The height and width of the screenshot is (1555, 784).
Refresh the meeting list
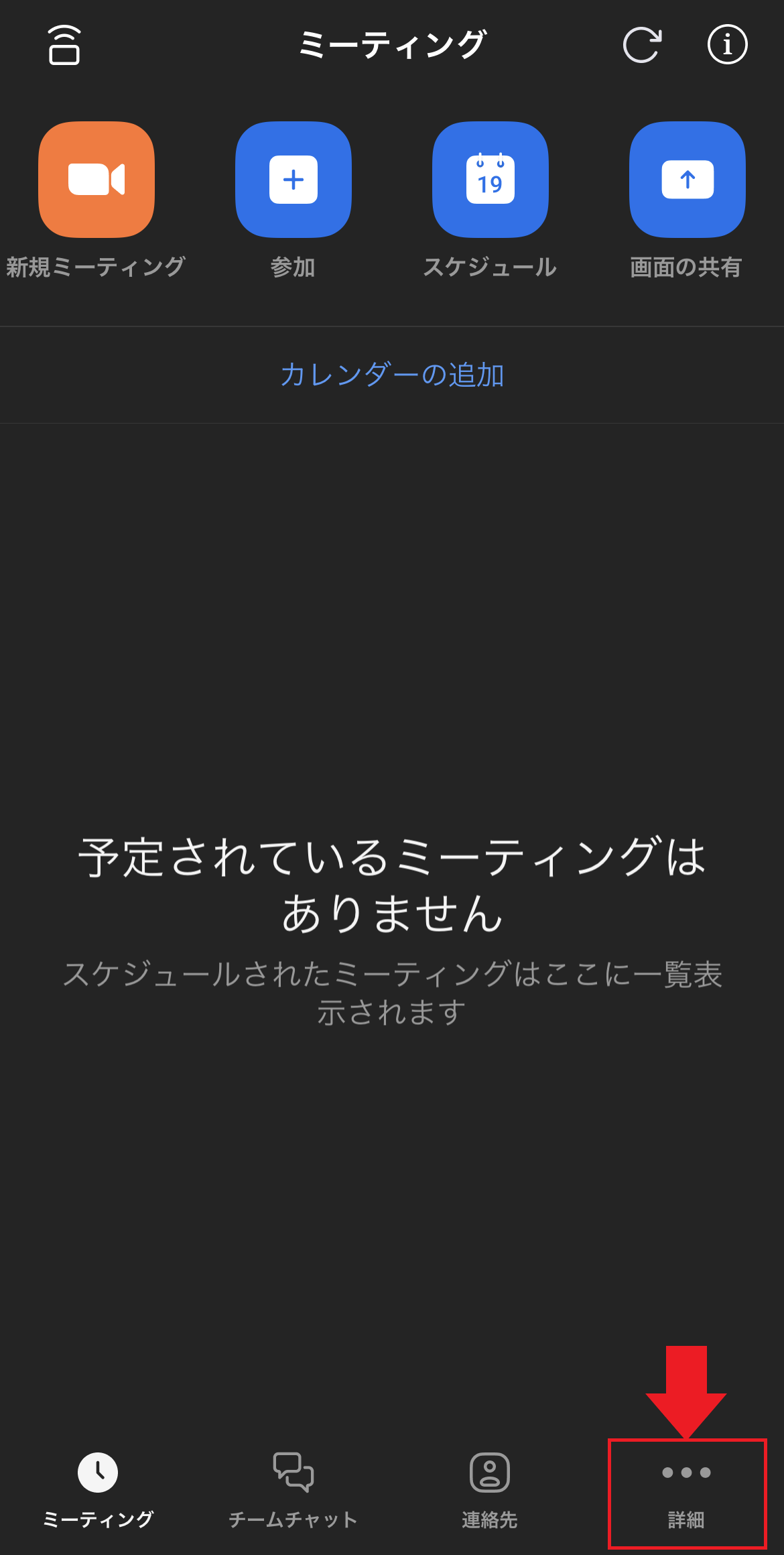642,45
